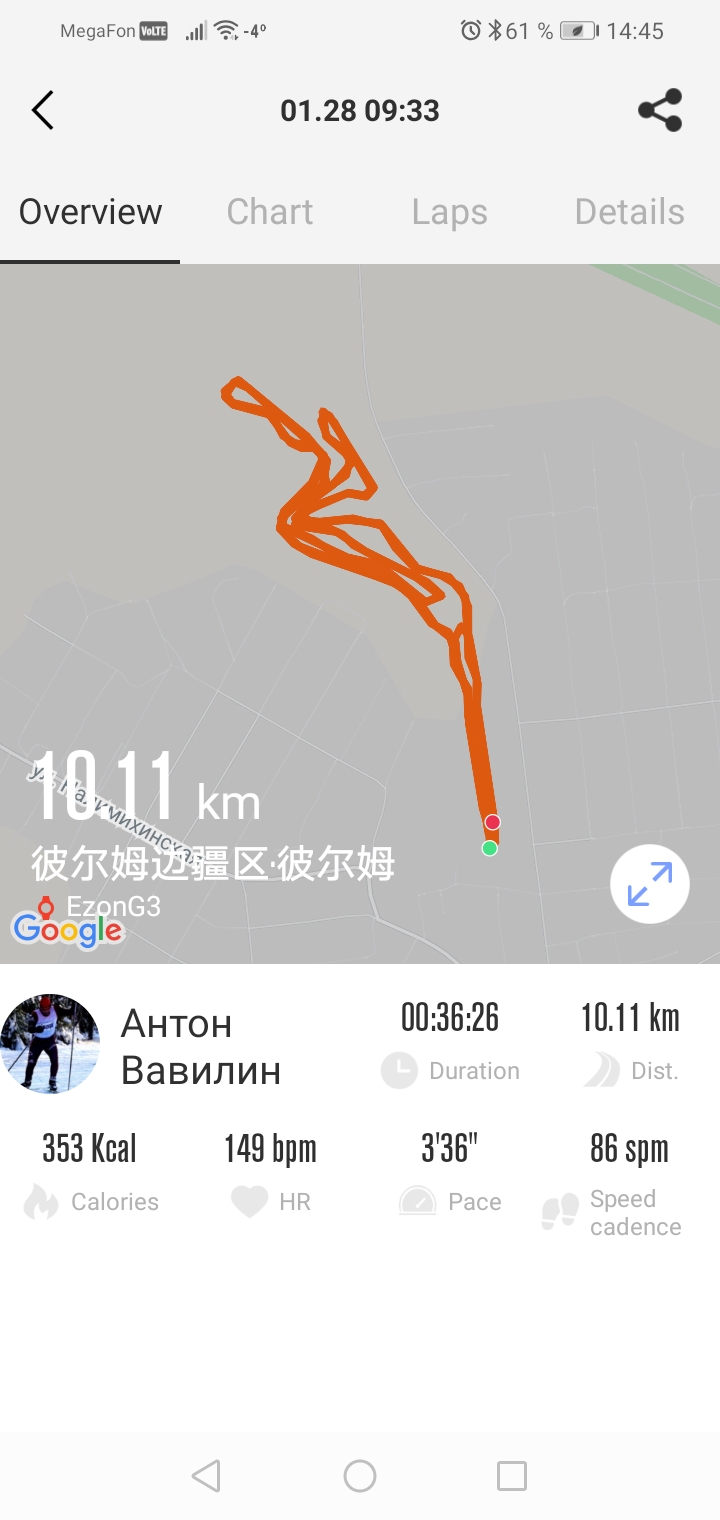The width and height of the screenshot is (720, 1520).
Task: Open recent apps from the navigation bar
Action: click(x=511, y=1476)
